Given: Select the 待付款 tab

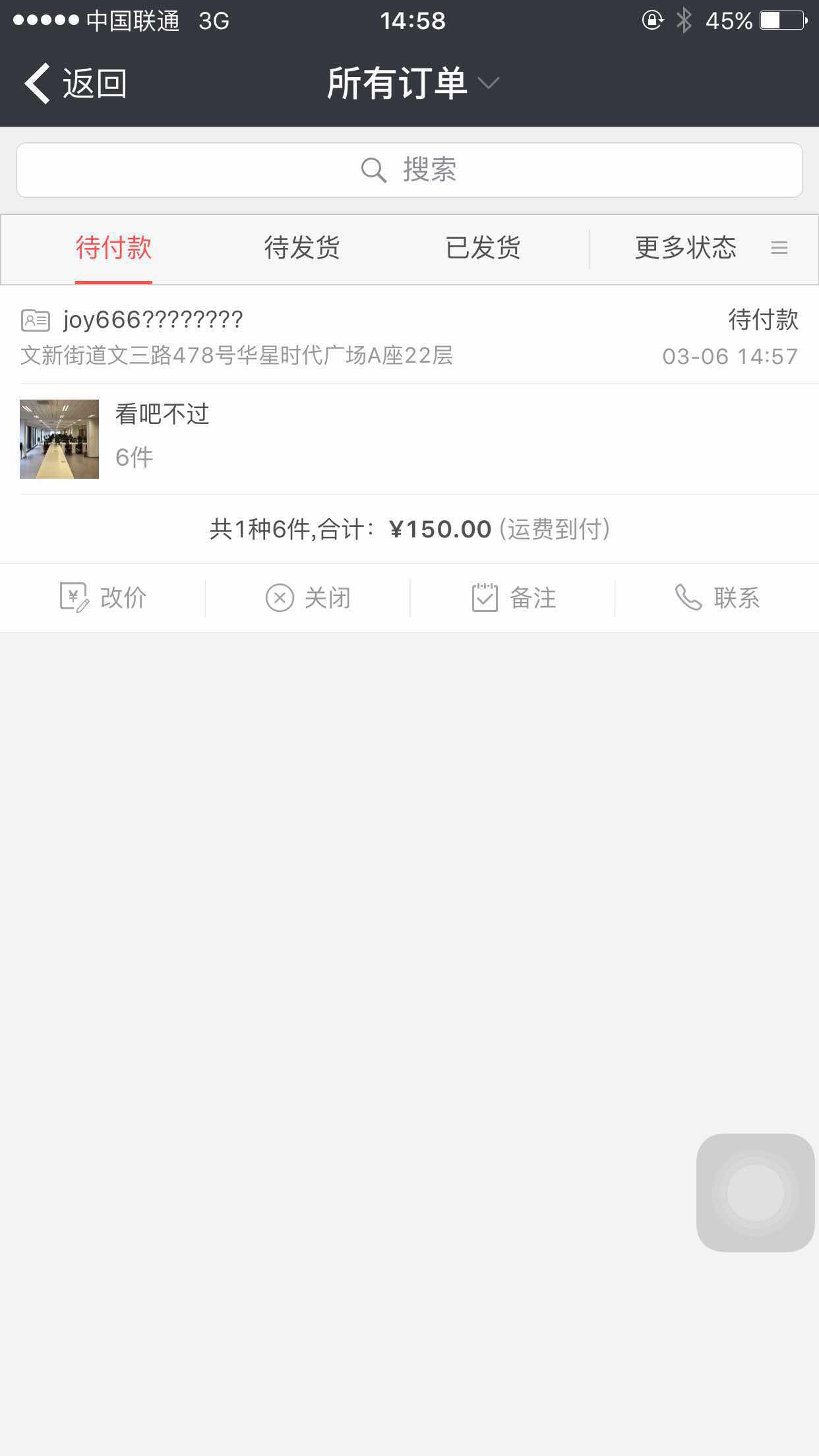Looking at the screenshot, I should pos(113,249).
